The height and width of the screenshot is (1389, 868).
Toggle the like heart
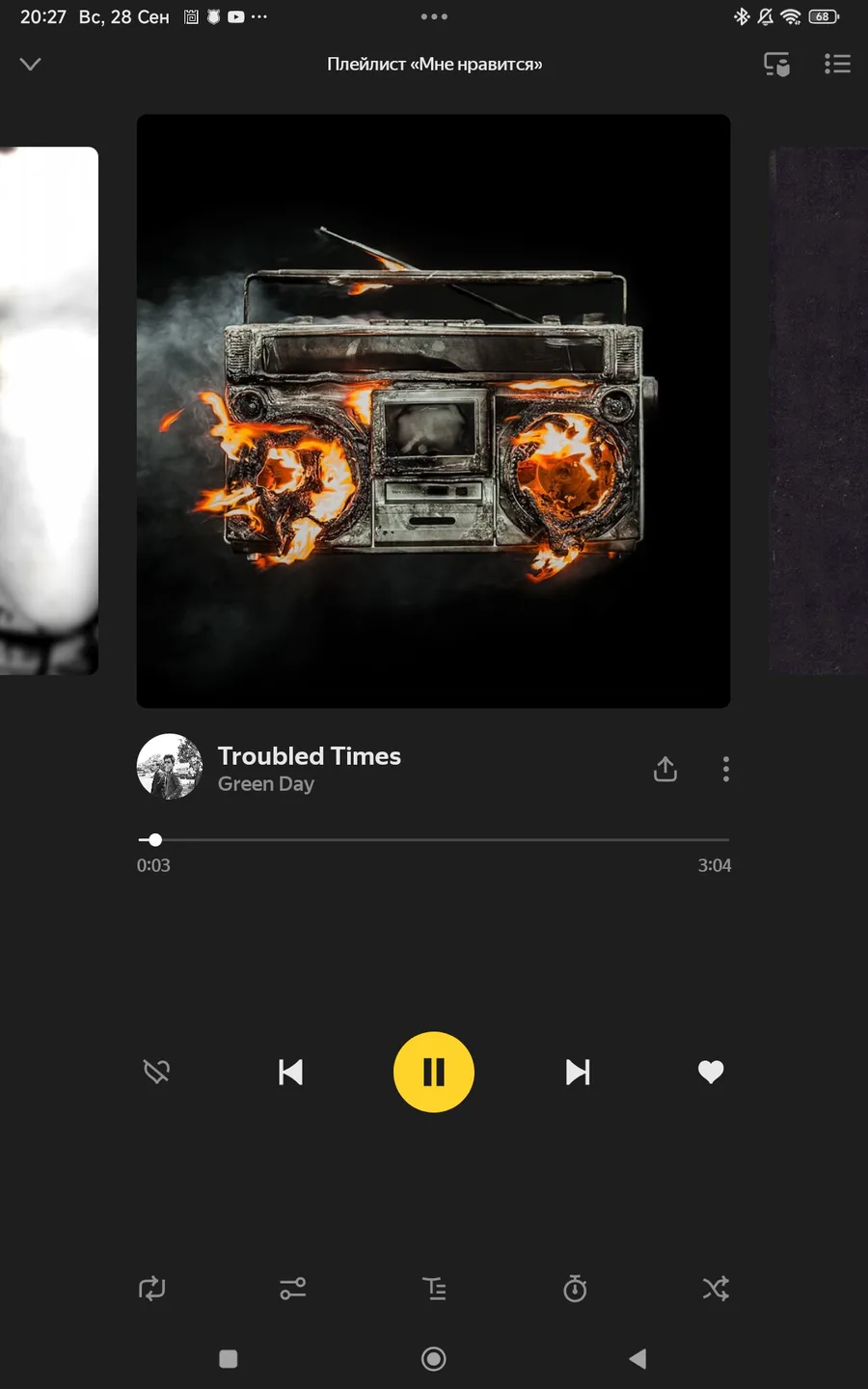711,1072
